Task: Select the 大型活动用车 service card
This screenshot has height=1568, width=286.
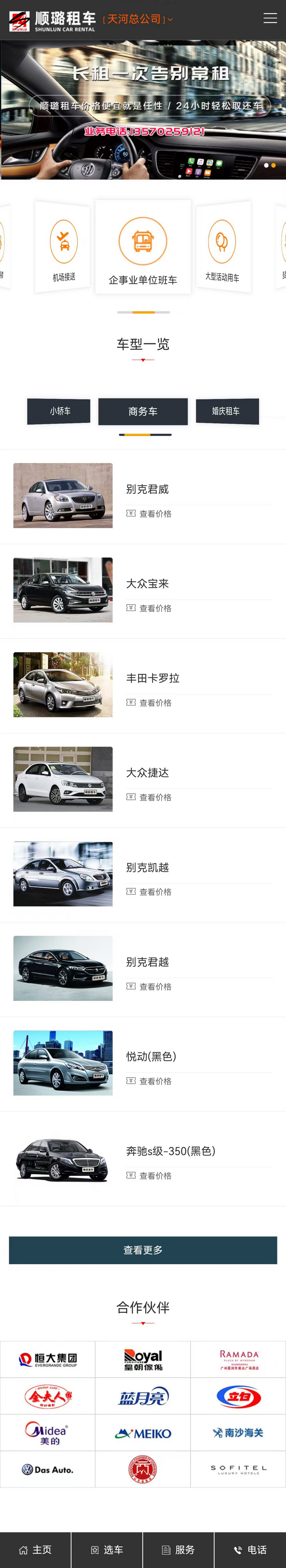Action: 222,248
